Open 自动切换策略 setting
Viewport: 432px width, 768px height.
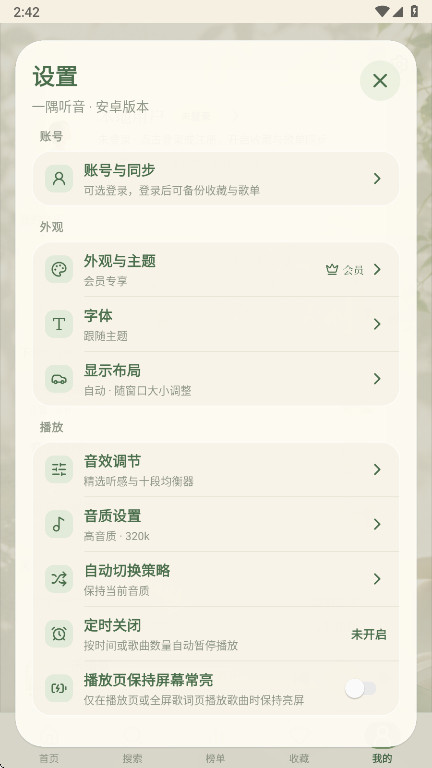[216, 579]
